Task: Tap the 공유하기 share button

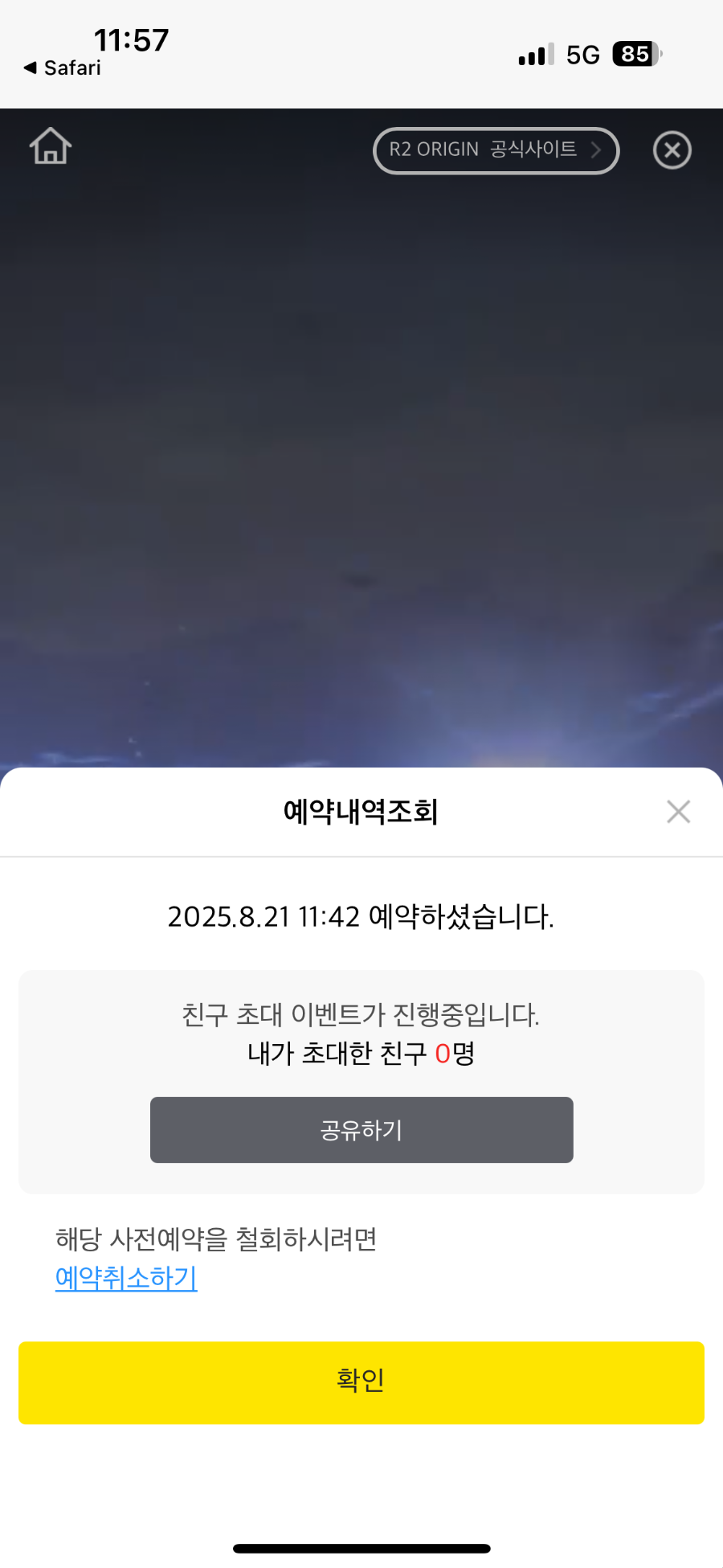Action: coord(361,1129)
